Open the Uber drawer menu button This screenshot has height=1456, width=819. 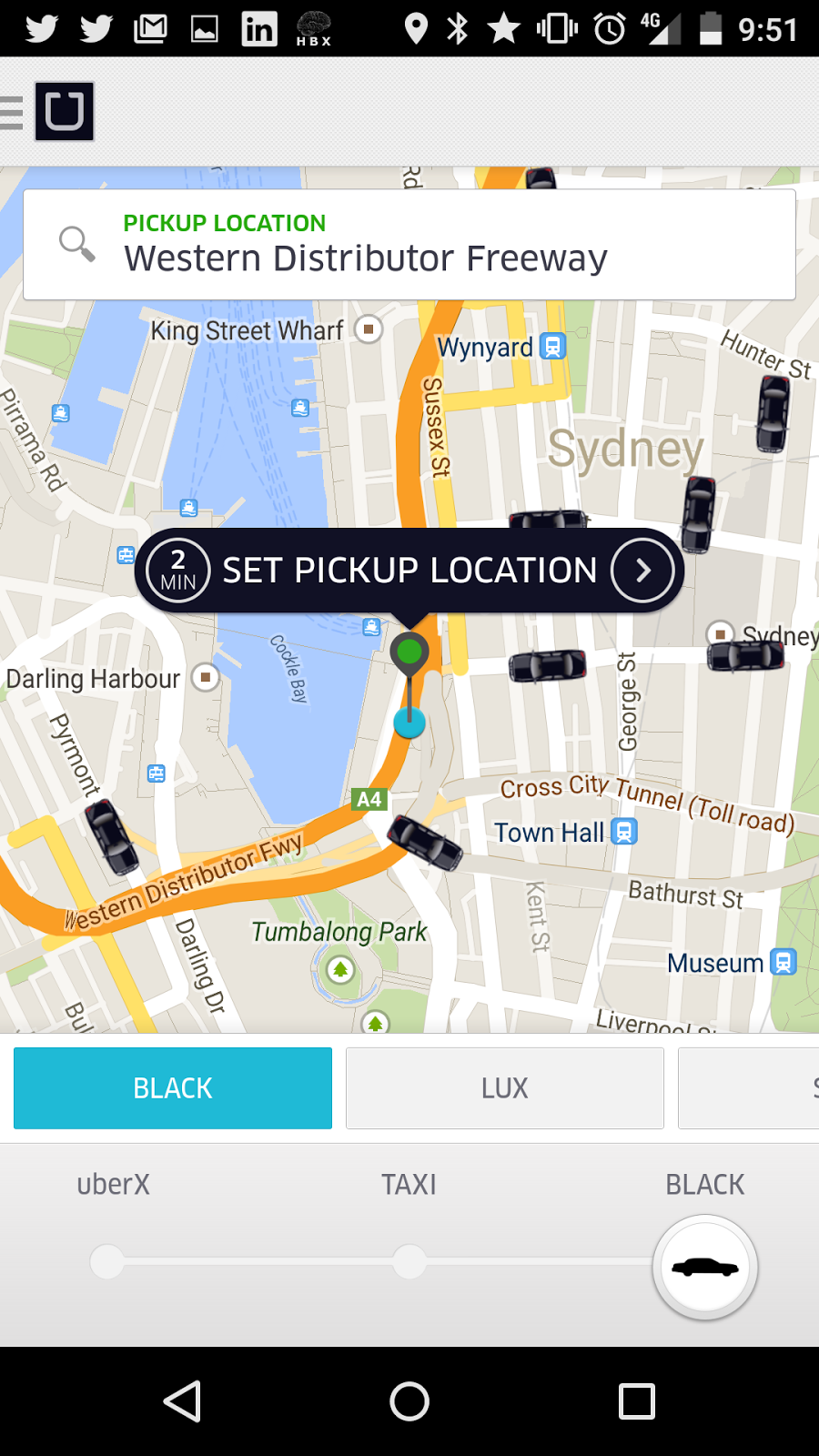point(47,112)
